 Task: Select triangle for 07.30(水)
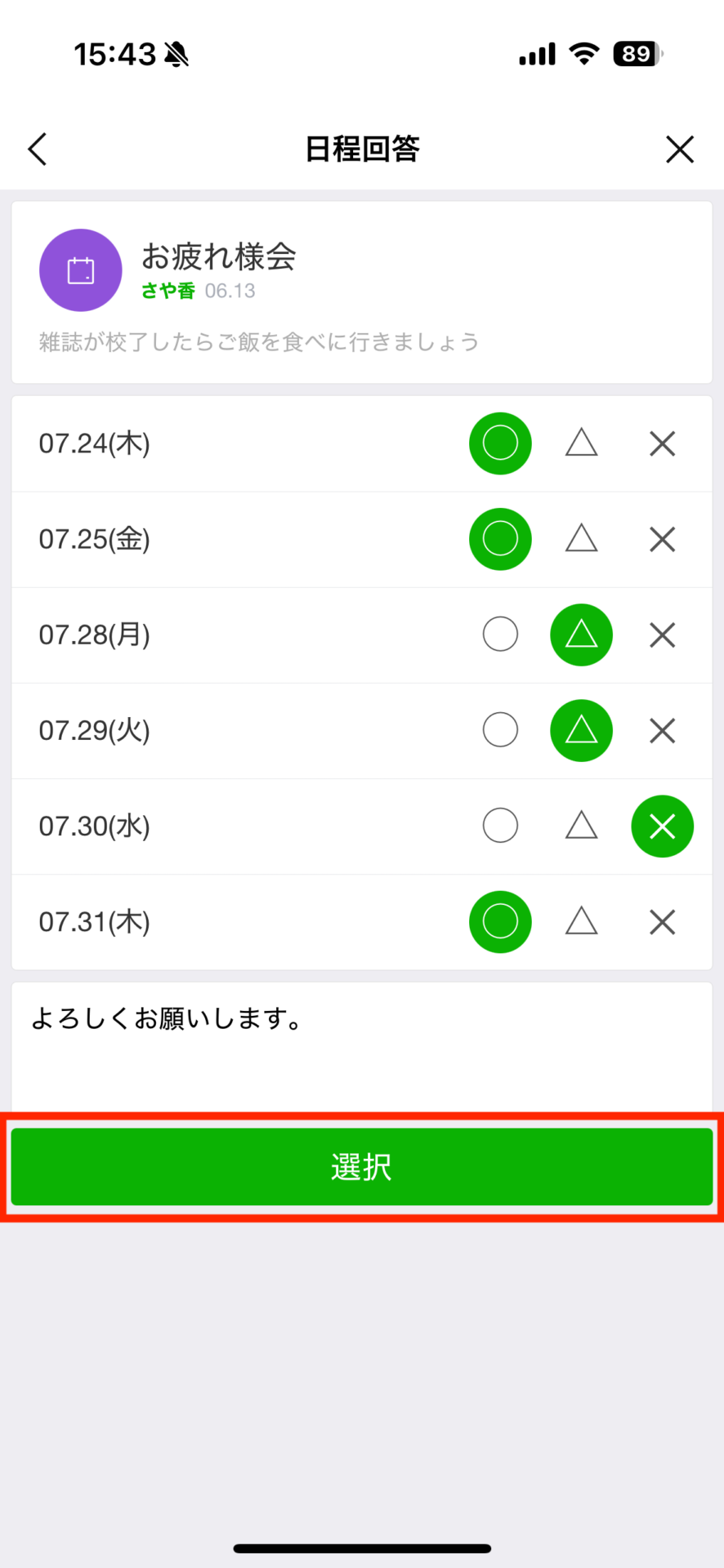(x=582, y=826)
